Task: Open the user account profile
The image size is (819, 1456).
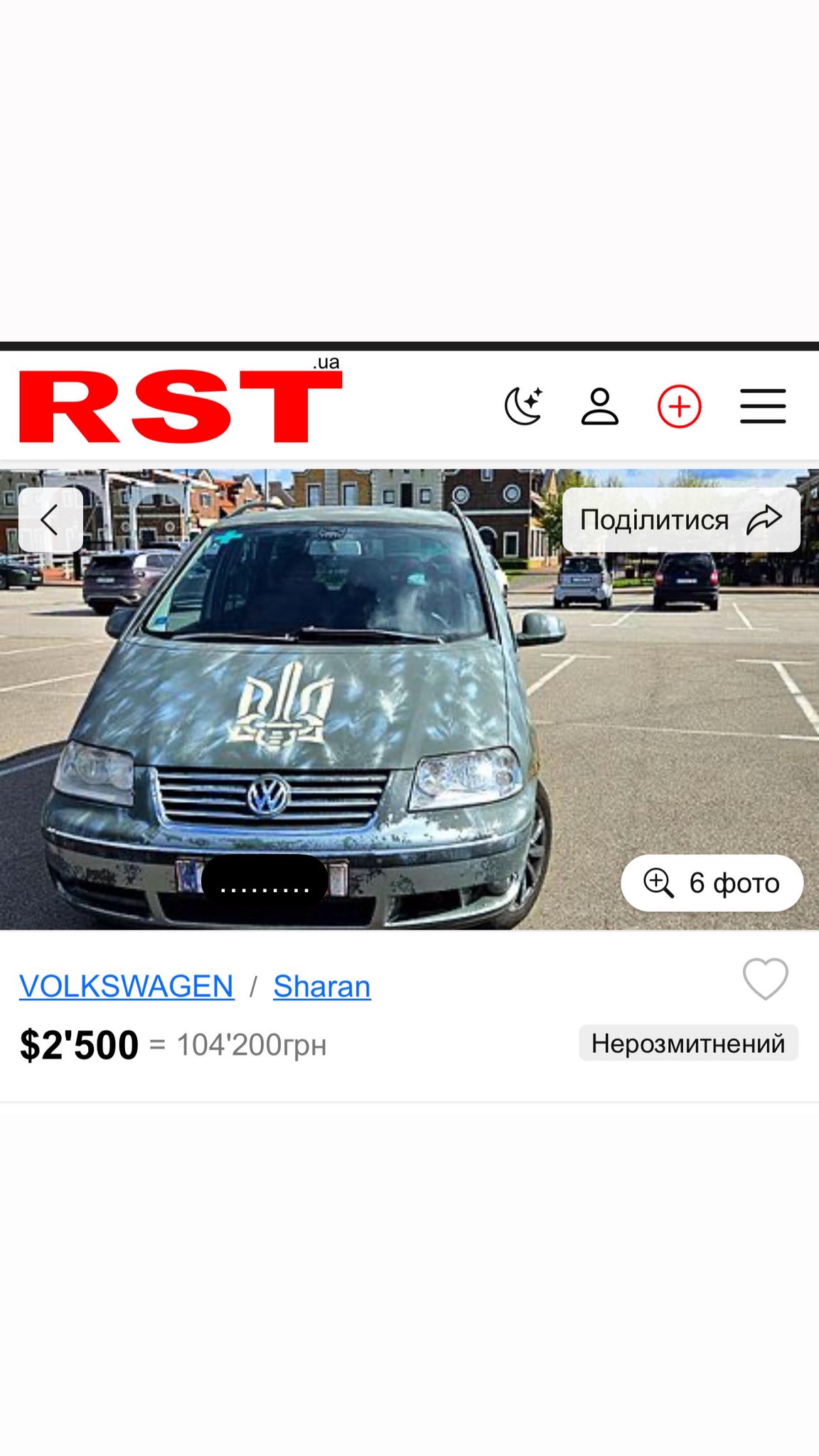Action: coord(600,406)
